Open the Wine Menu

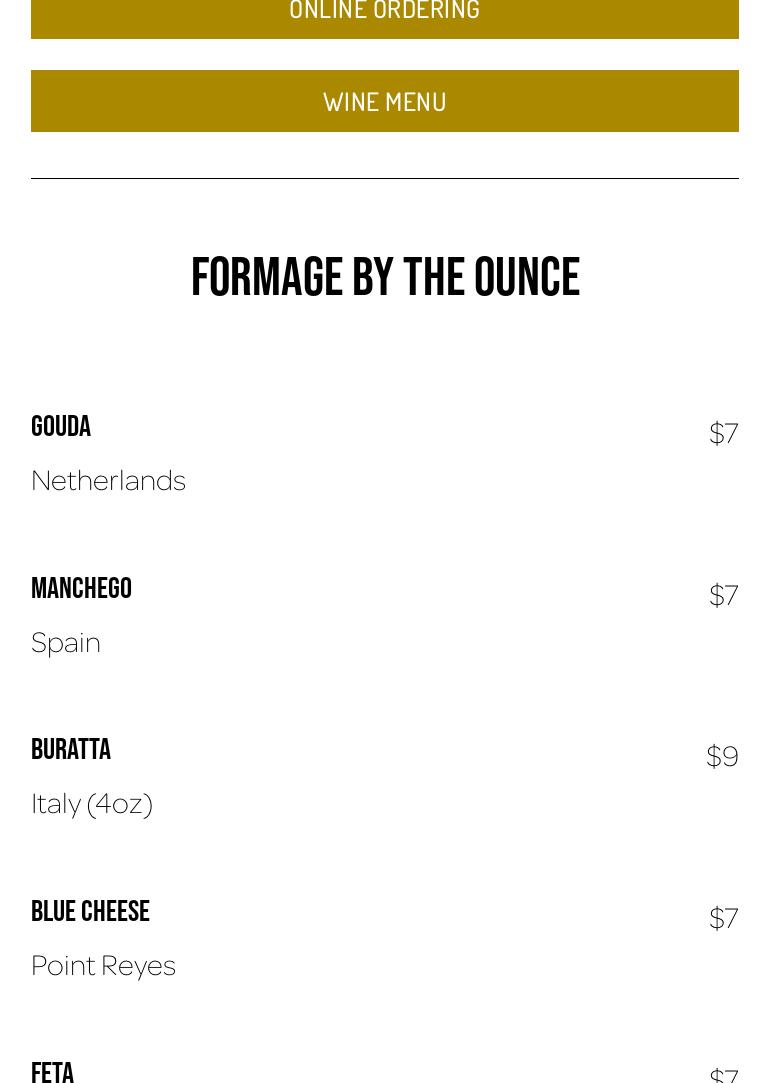click(x=384, y=101)
